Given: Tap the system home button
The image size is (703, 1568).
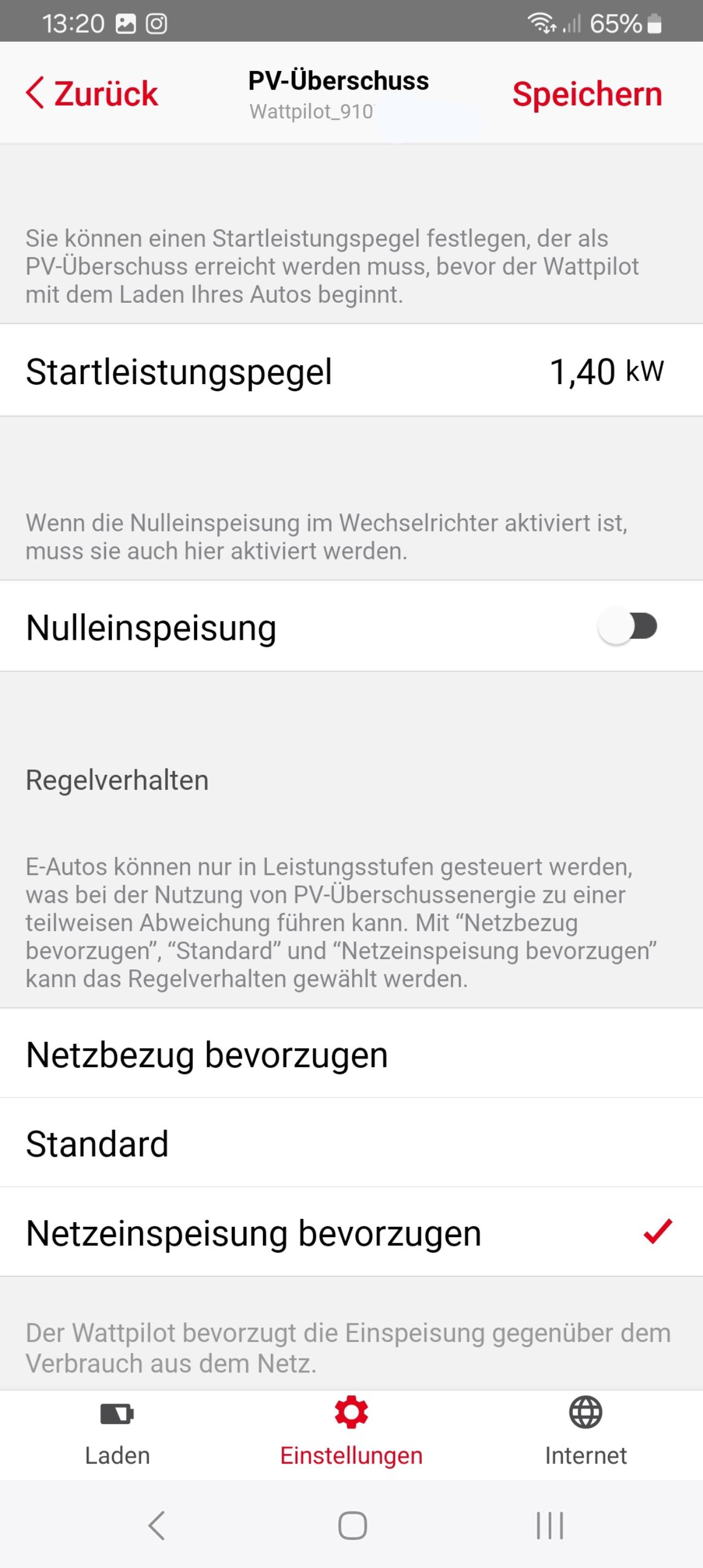Looking at the screenshot, I should [352, 1525].
